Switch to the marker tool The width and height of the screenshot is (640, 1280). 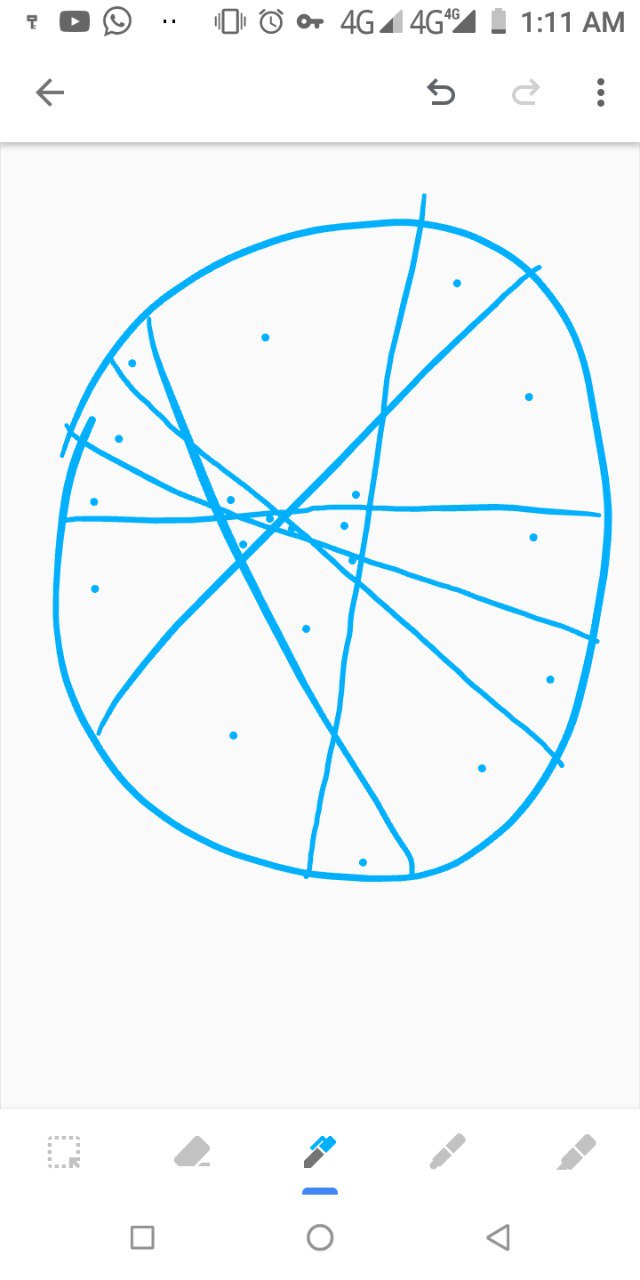[x=447, y=1152]
